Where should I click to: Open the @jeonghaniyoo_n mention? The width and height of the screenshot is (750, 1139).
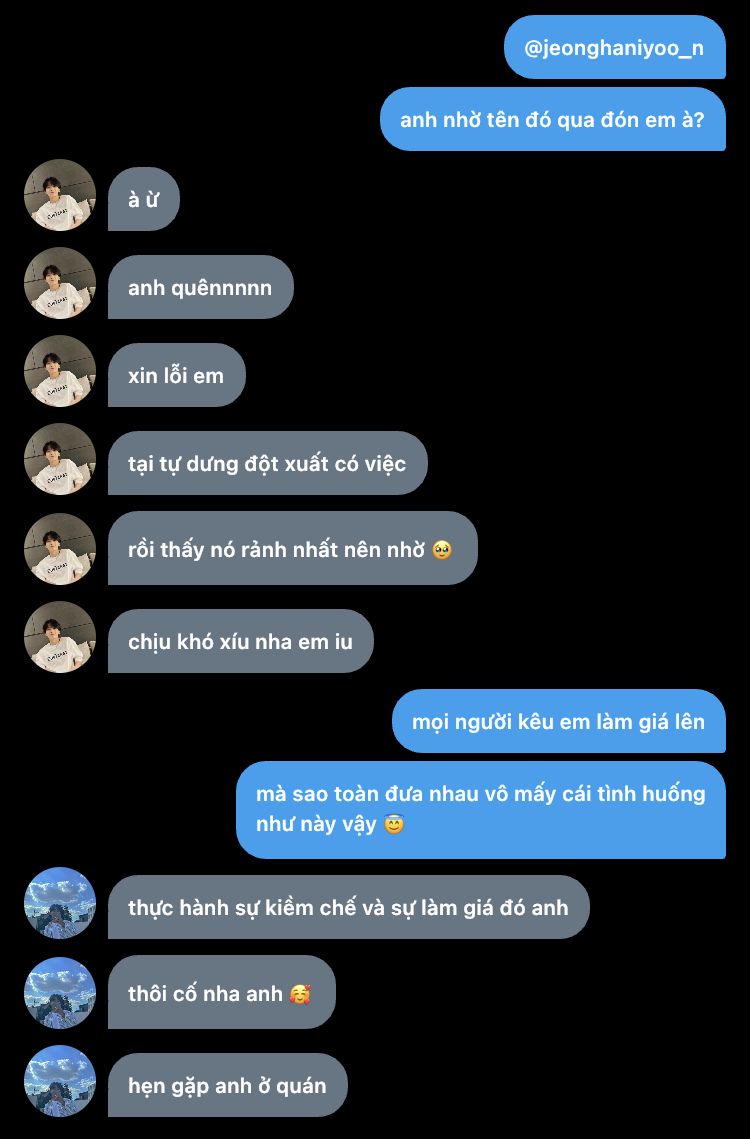[614, 47]
